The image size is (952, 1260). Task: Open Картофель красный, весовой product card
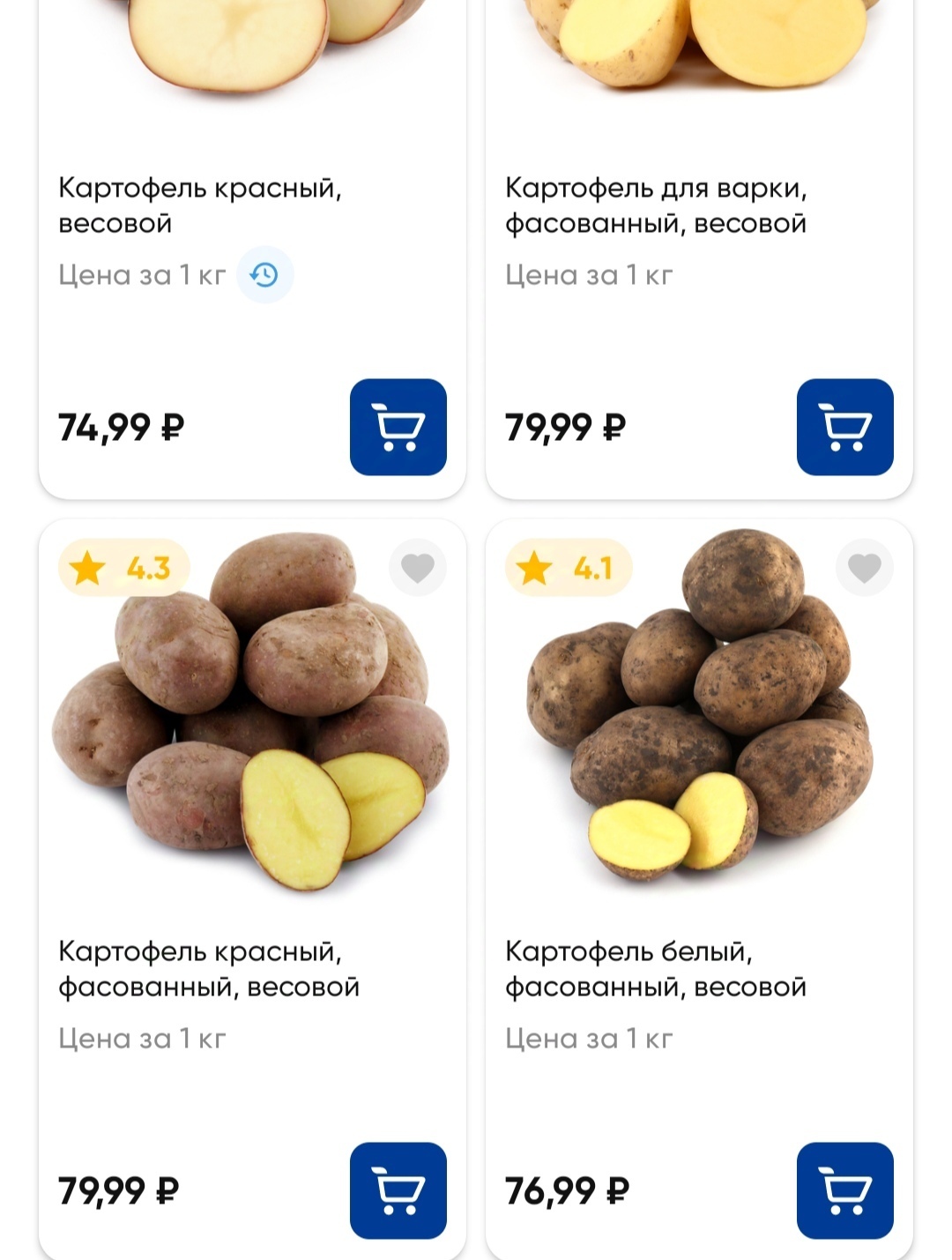click(x=200, y=205)
